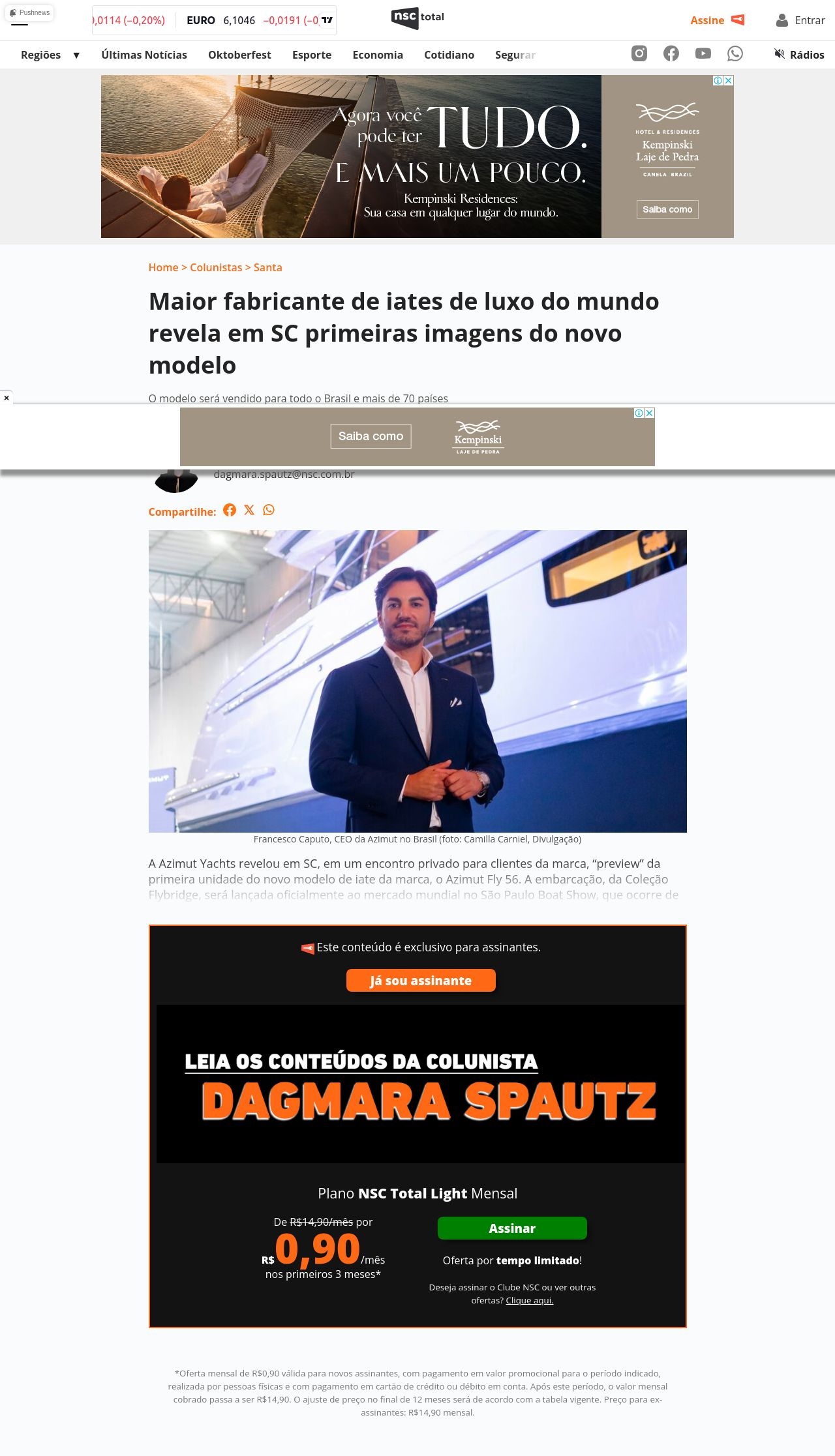This screenshot has height=1456, width=835.
Task: Tap Já sou assinante button
Action: point(420,981)
